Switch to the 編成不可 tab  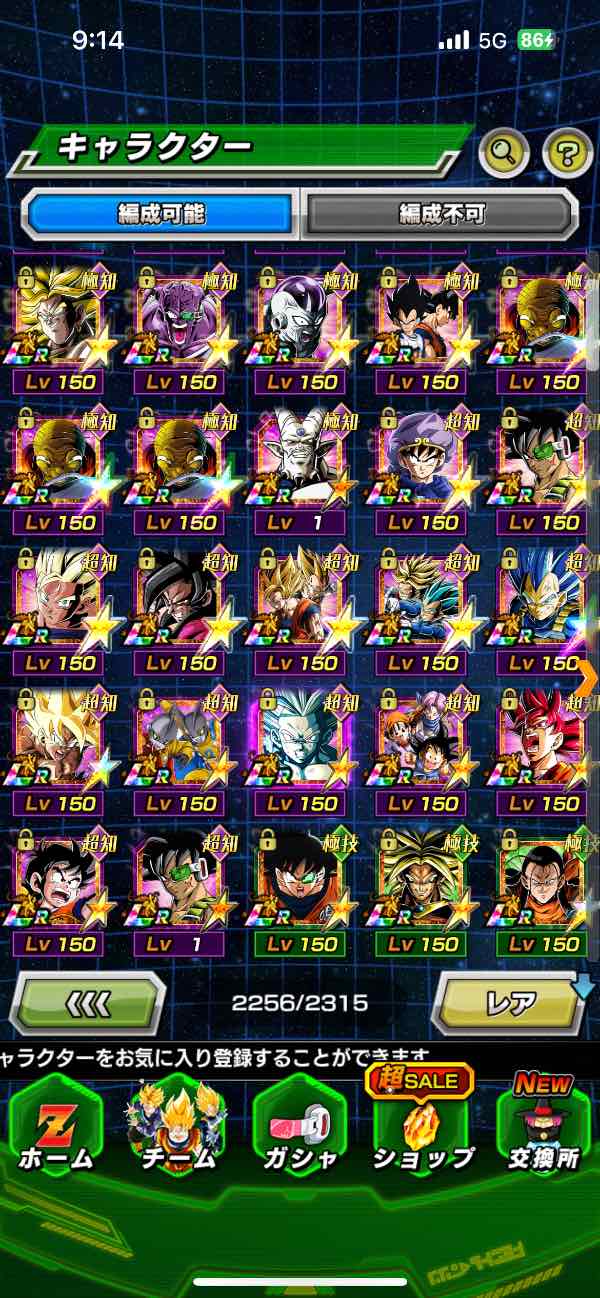(441, 213)
